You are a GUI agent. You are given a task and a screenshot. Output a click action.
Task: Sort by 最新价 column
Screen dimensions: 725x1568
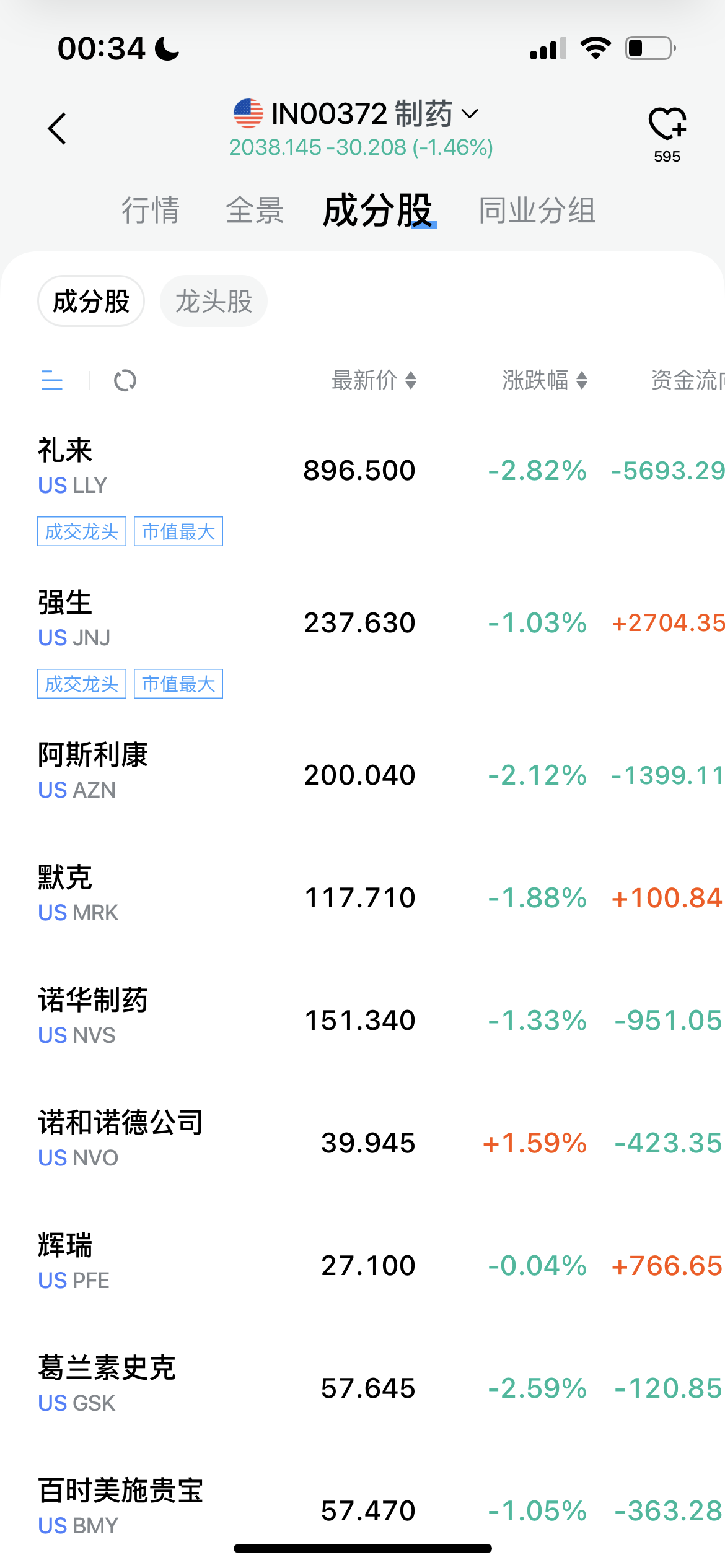coord(374,380)
